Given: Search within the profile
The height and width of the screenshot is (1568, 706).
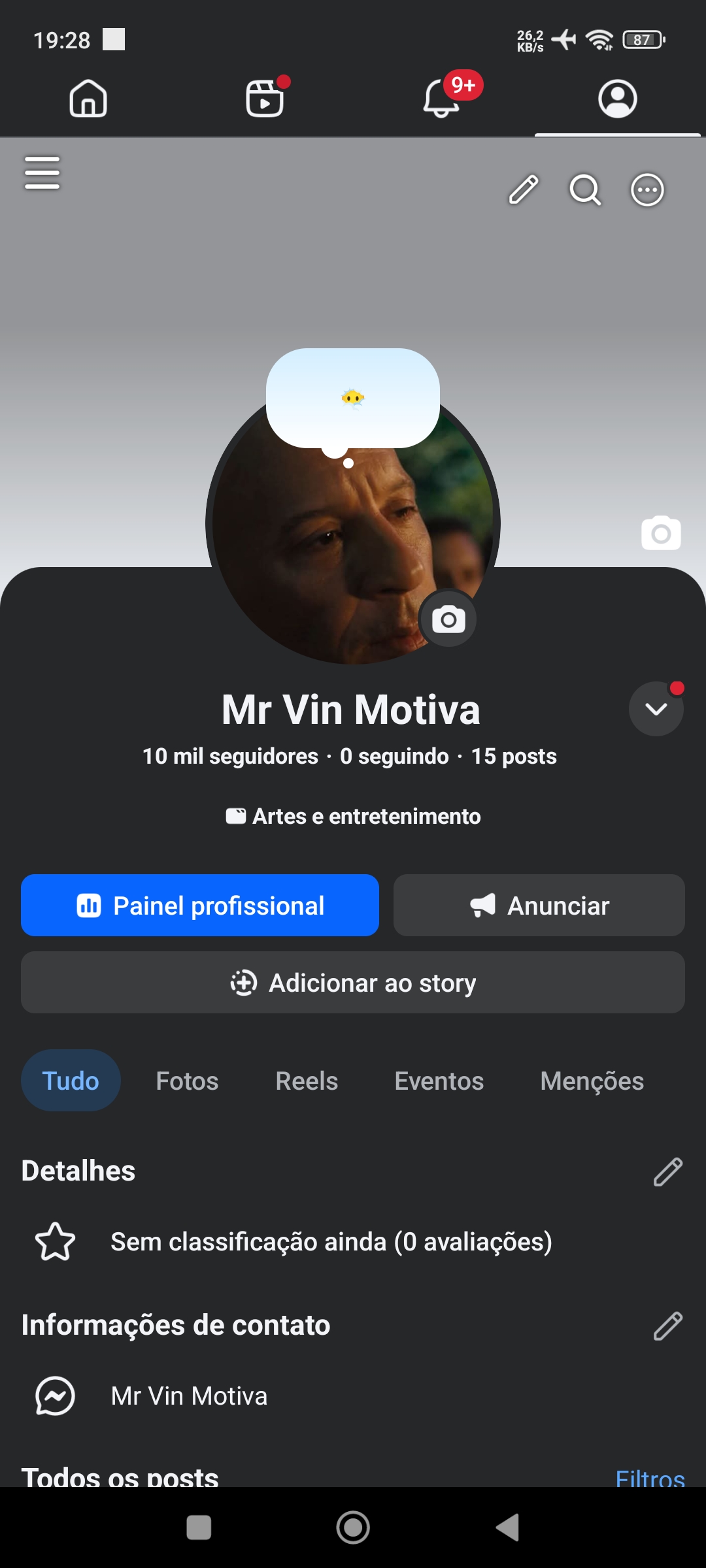Looking at the screenshot, I should [585, 190].
